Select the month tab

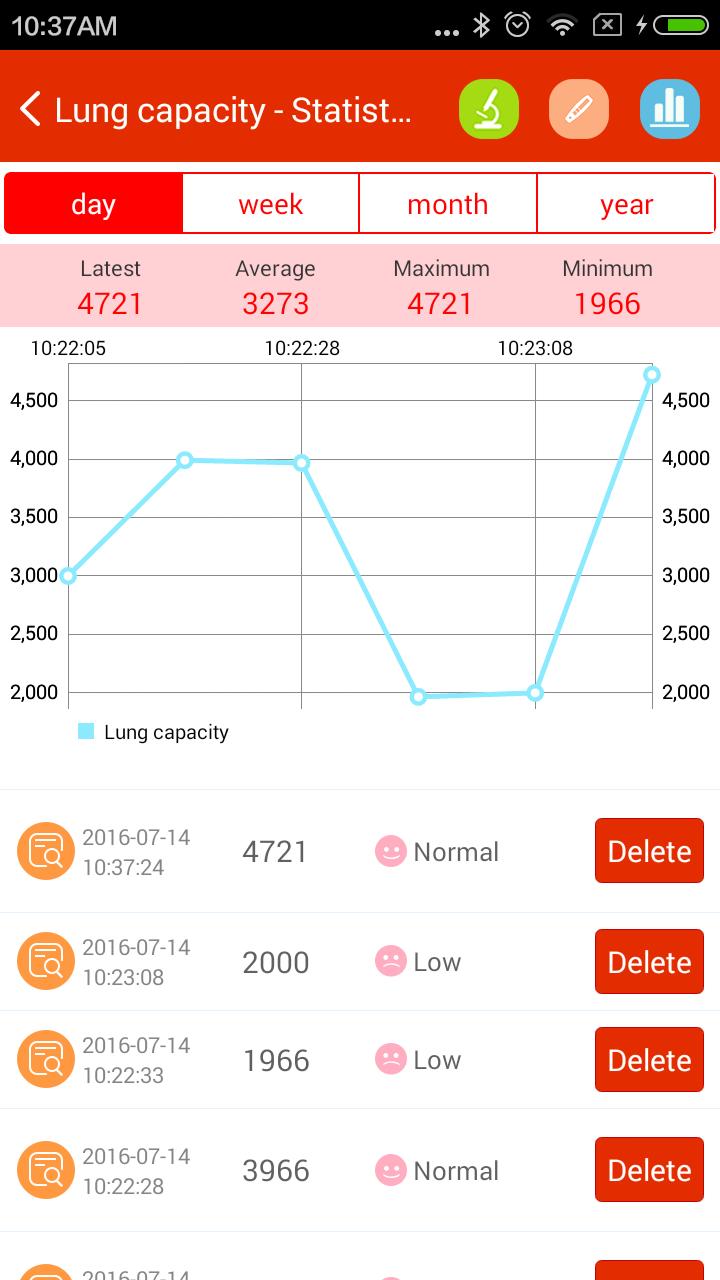(x=447, y=203)
